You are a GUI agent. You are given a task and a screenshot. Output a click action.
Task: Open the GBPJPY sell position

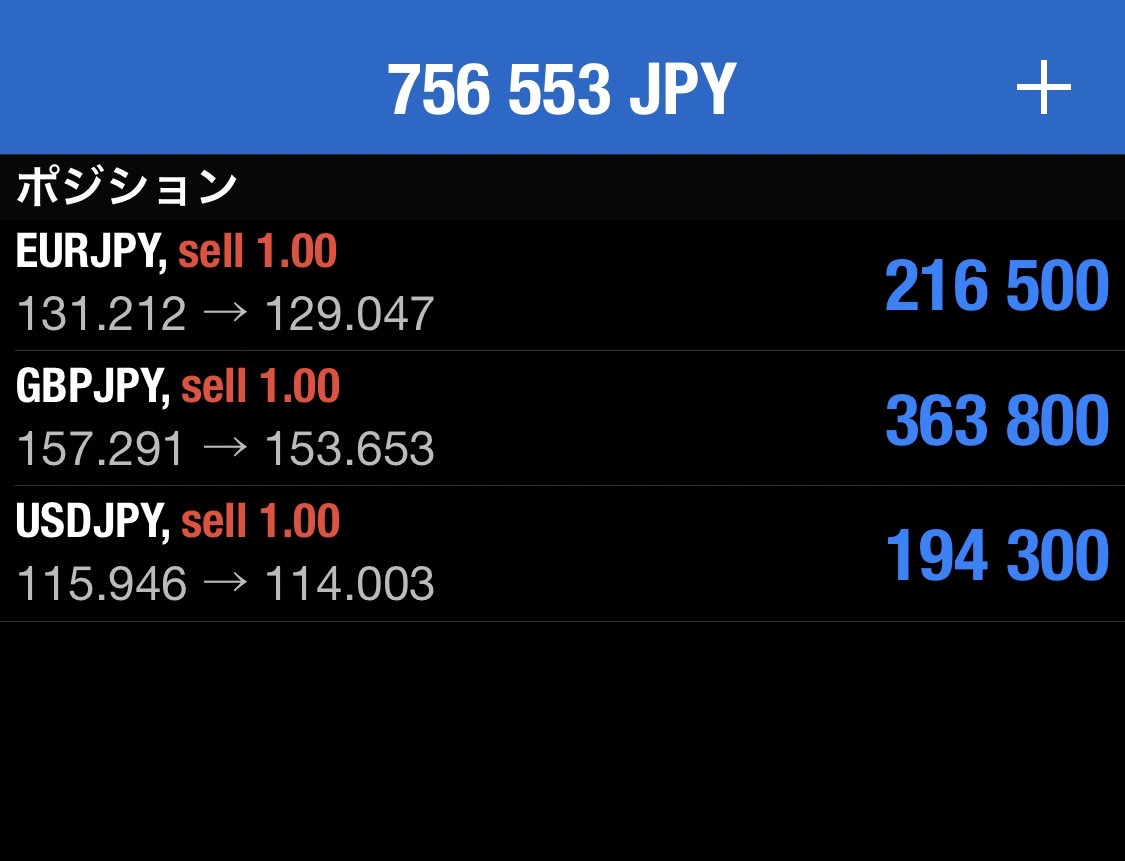(560, 419)
